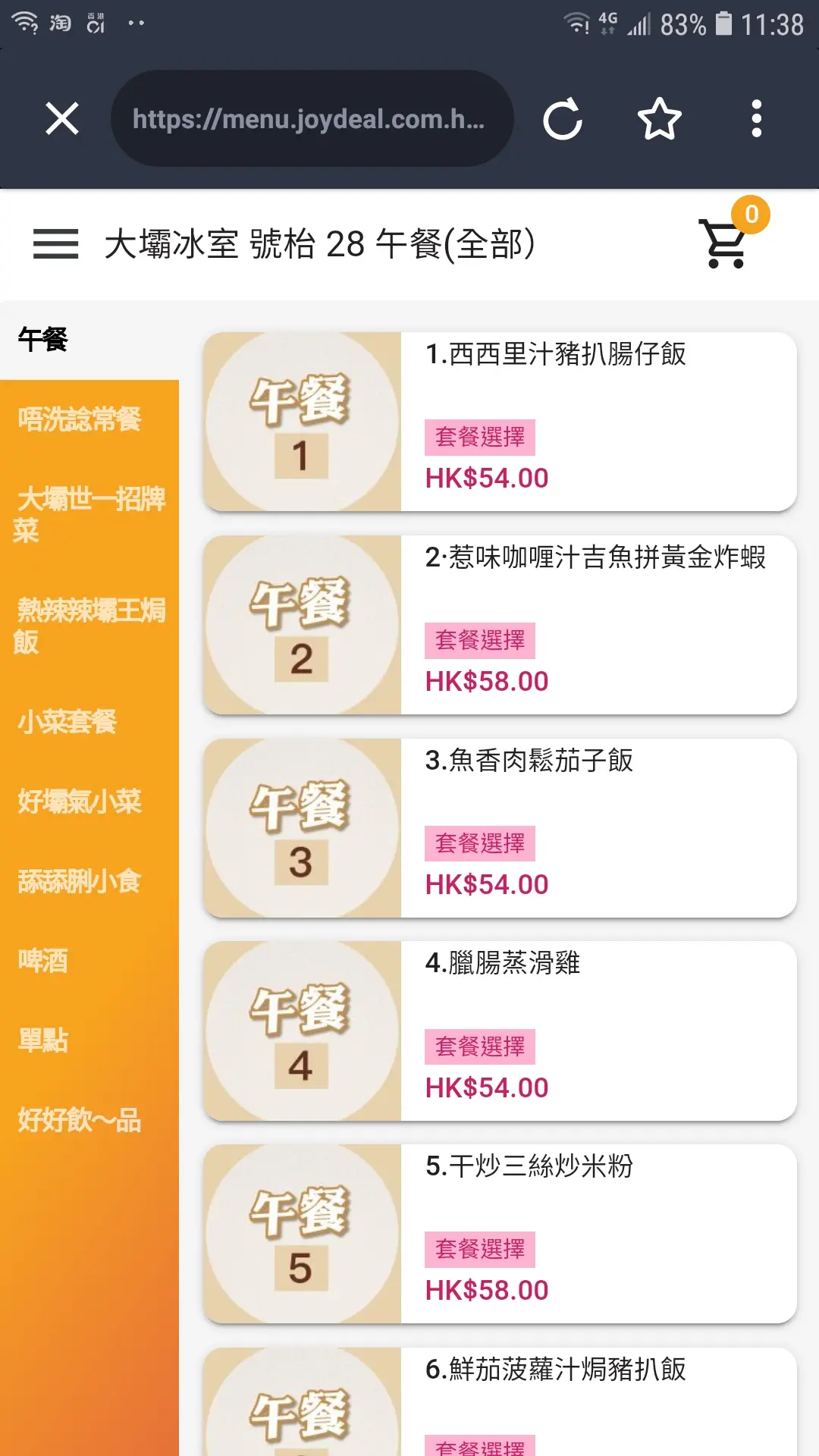819x1456 pixels.
Task: Go to 熱辣辣壩王焗飯 category
Action: [89, 626]
